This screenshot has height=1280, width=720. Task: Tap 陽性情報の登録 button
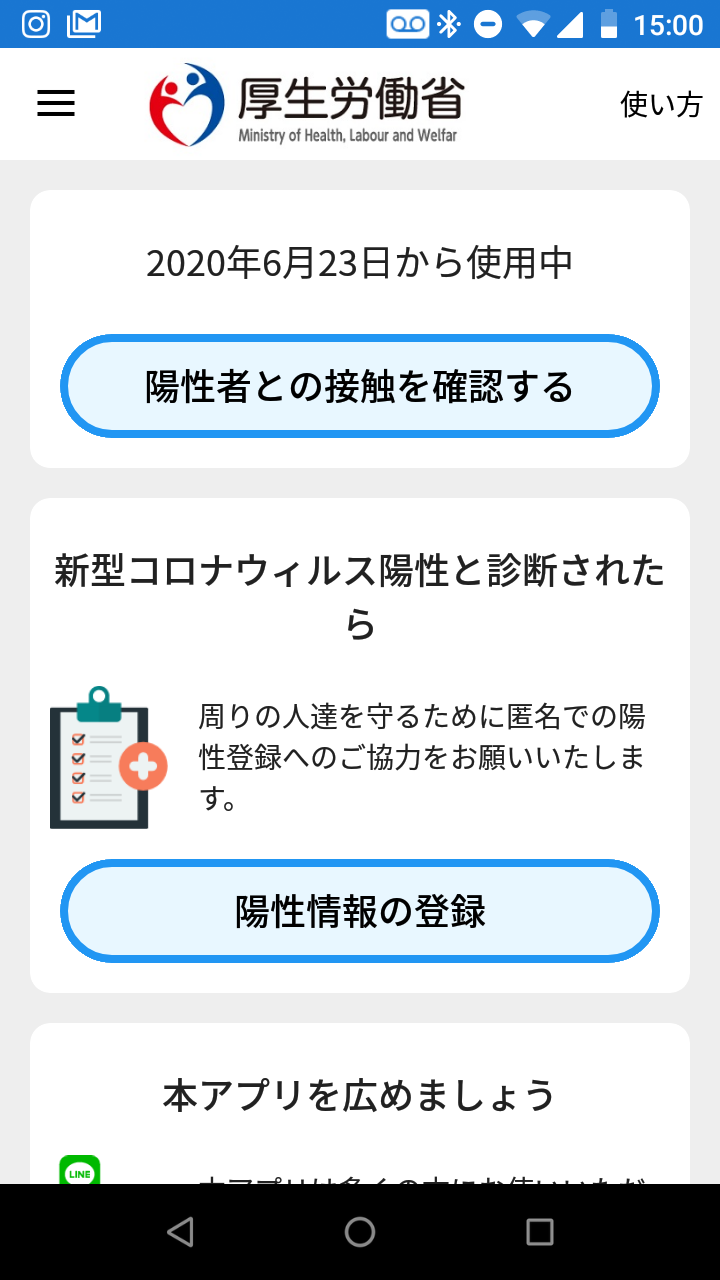click(360, 911)
